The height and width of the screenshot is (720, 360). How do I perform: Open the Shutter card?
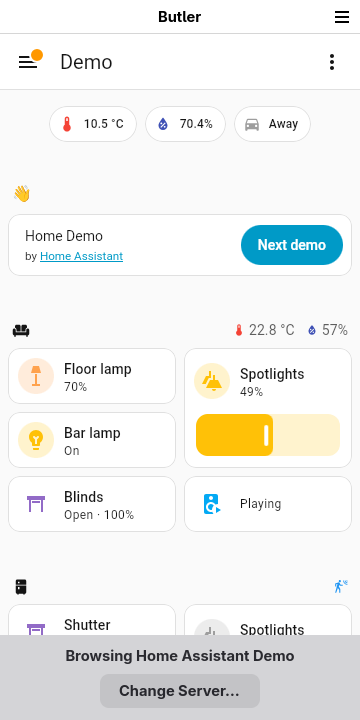(92, 620)
